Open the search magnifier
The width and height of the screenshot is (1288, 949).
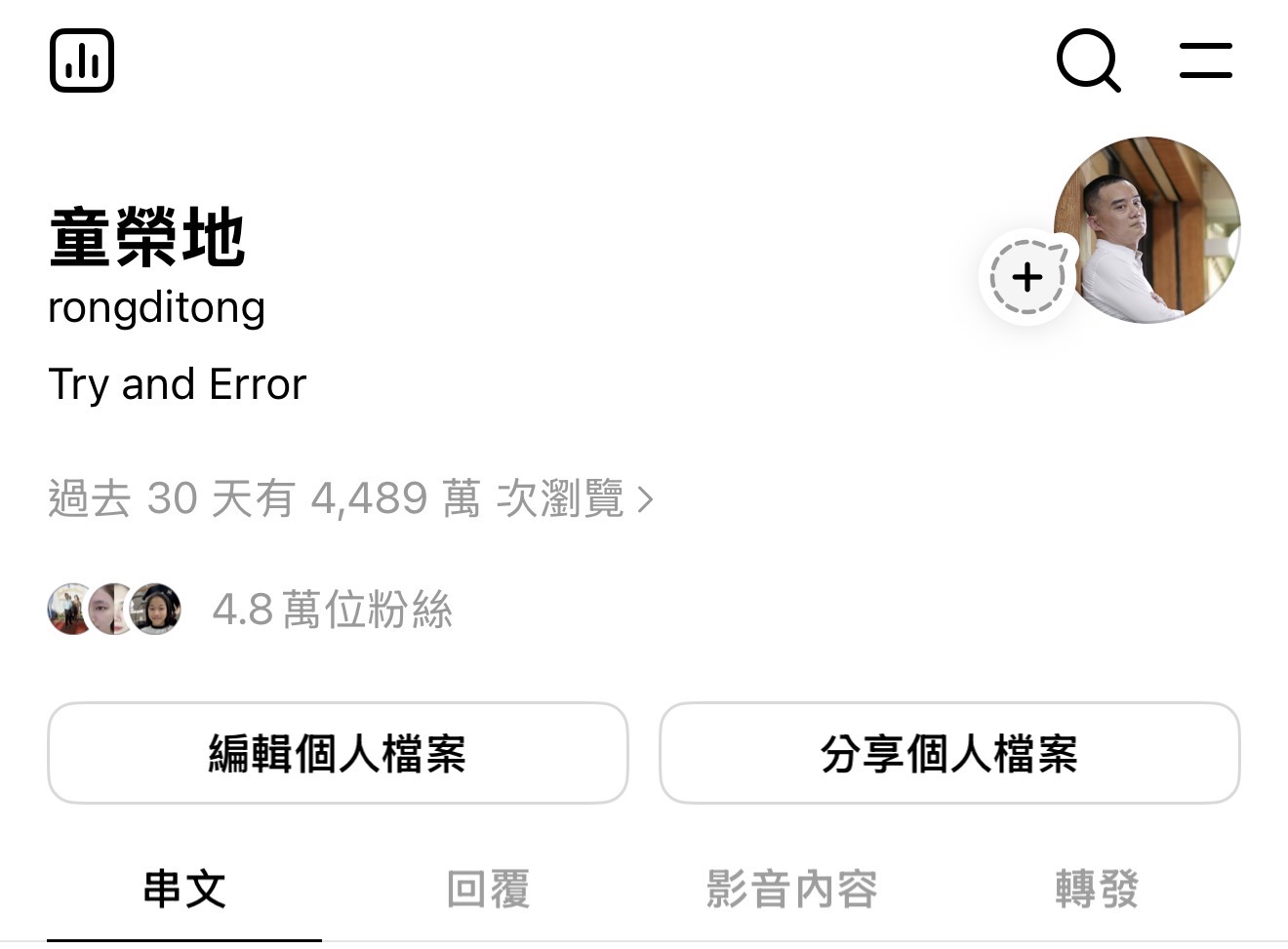tap(1088, 60)
